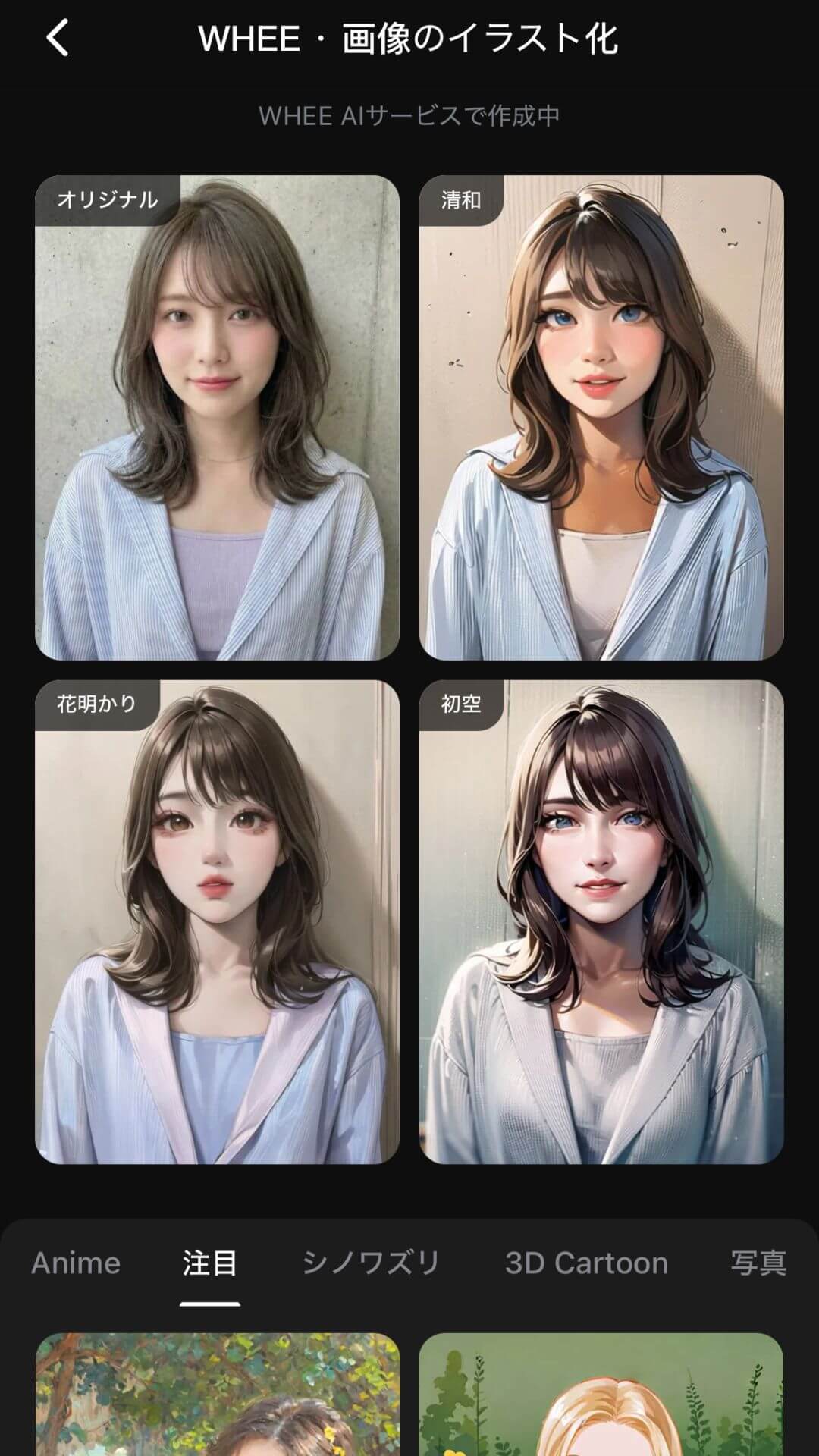Switch to the Anime style tab

pos(75,1262)
